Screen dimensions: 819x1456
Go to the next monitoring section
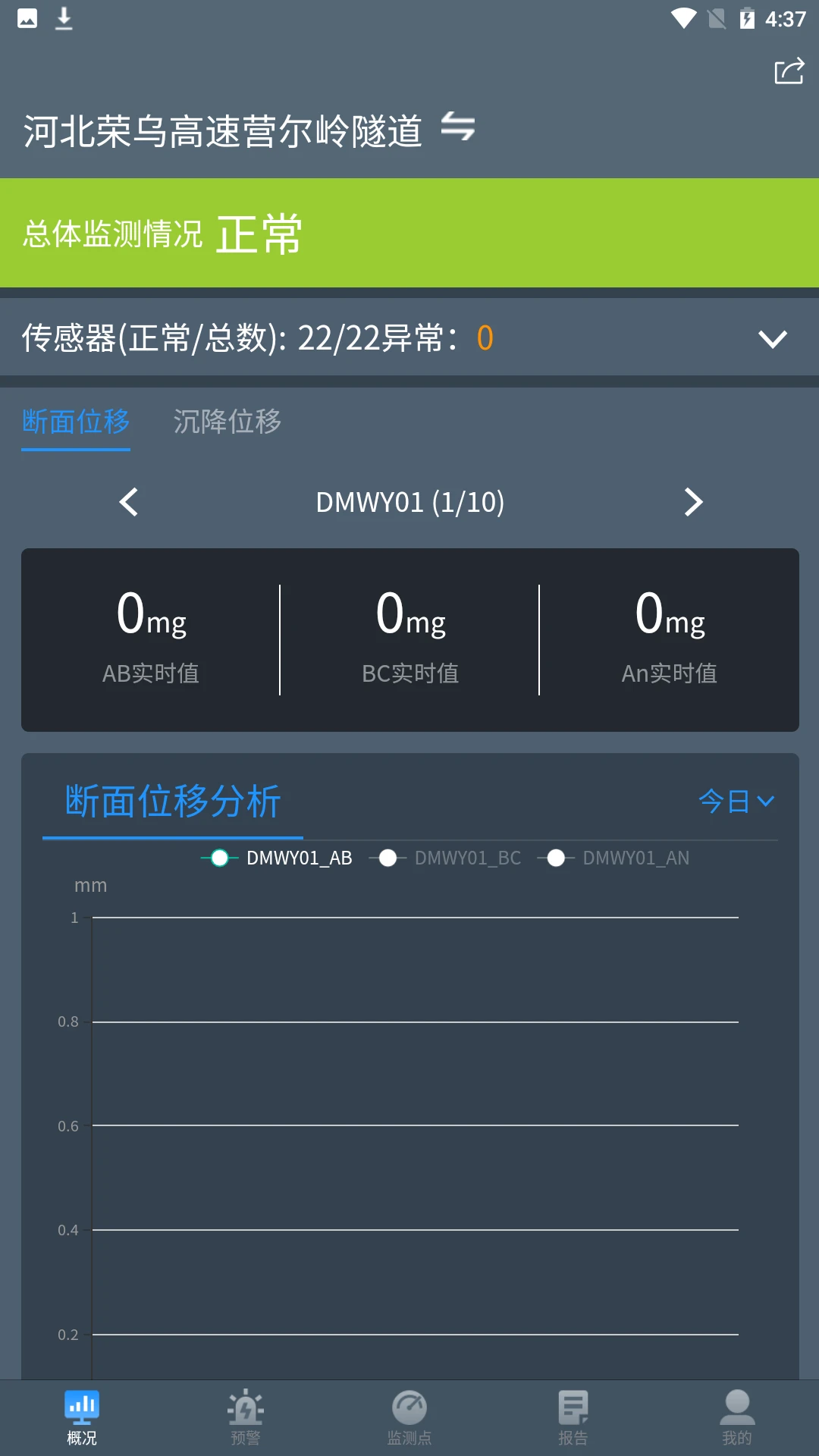pyautogui.click(x=692, y=502)
